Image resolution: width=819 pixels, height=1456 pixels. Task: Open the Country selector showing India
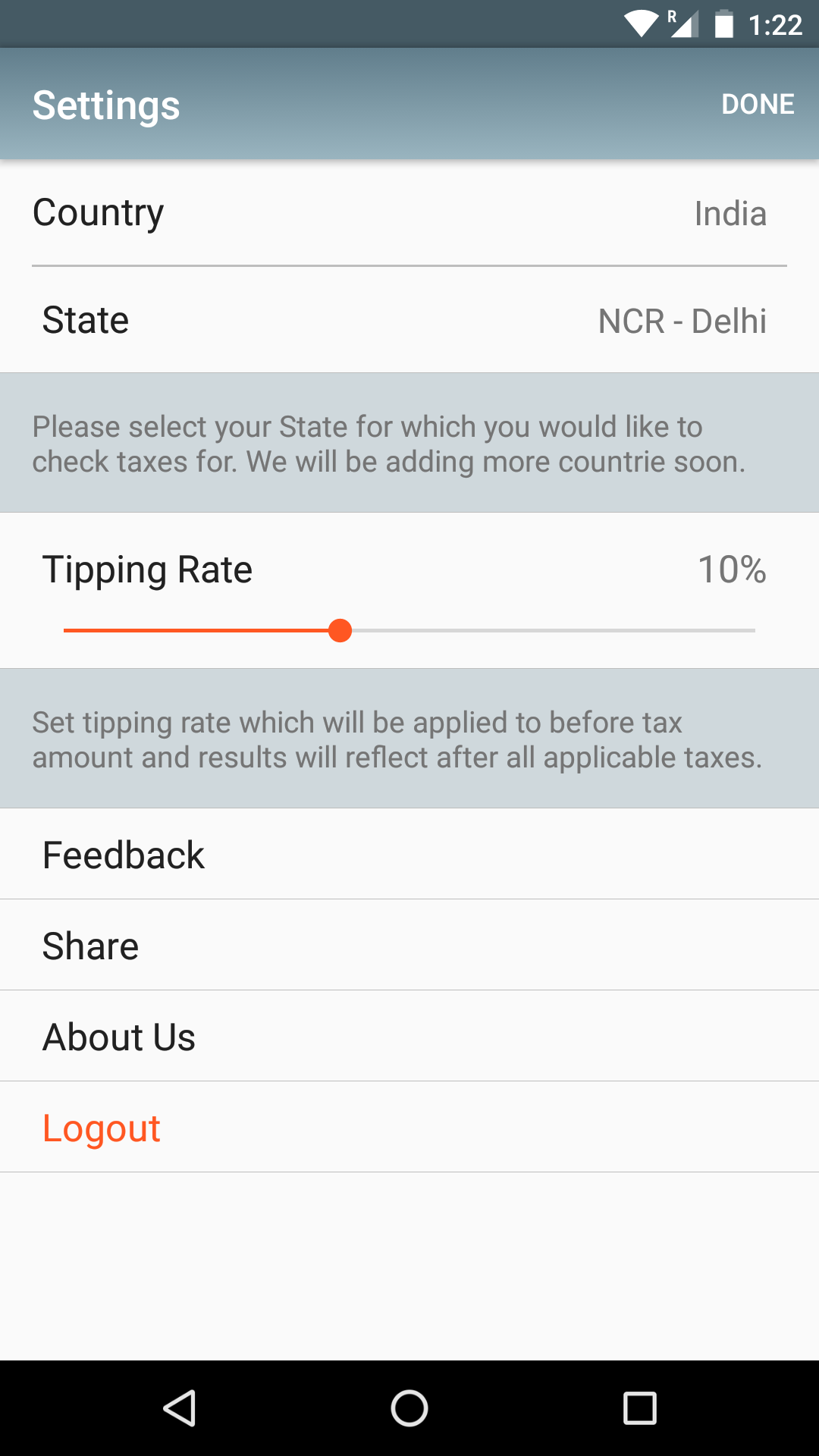point(409,213)
